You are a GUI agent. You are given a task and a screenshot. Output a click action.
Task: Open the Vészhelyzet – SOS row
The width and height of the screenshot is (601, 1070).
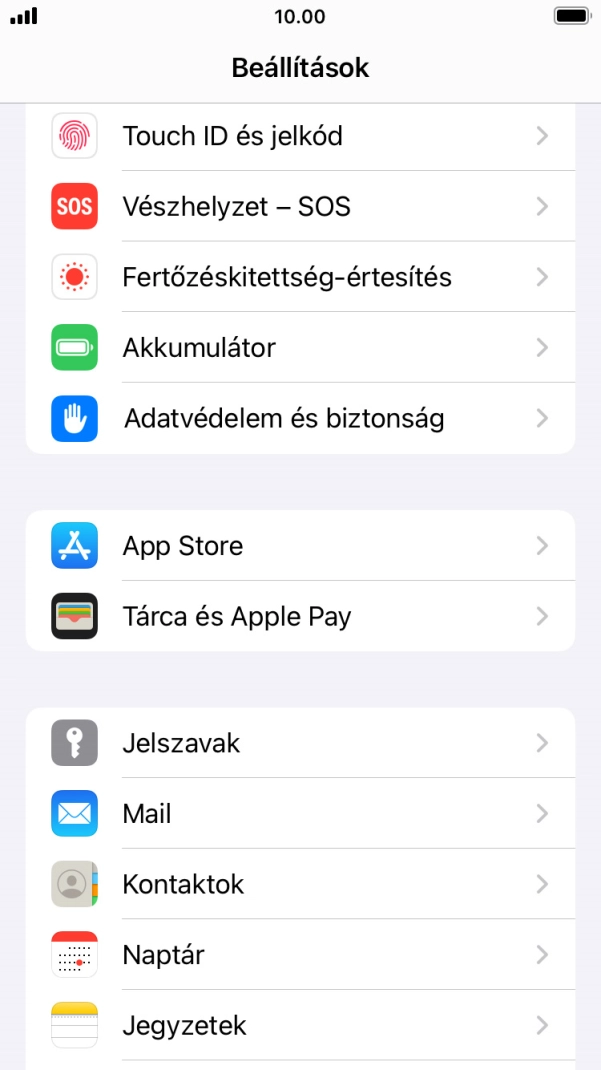pyautogui.click(x=300, y=207)
